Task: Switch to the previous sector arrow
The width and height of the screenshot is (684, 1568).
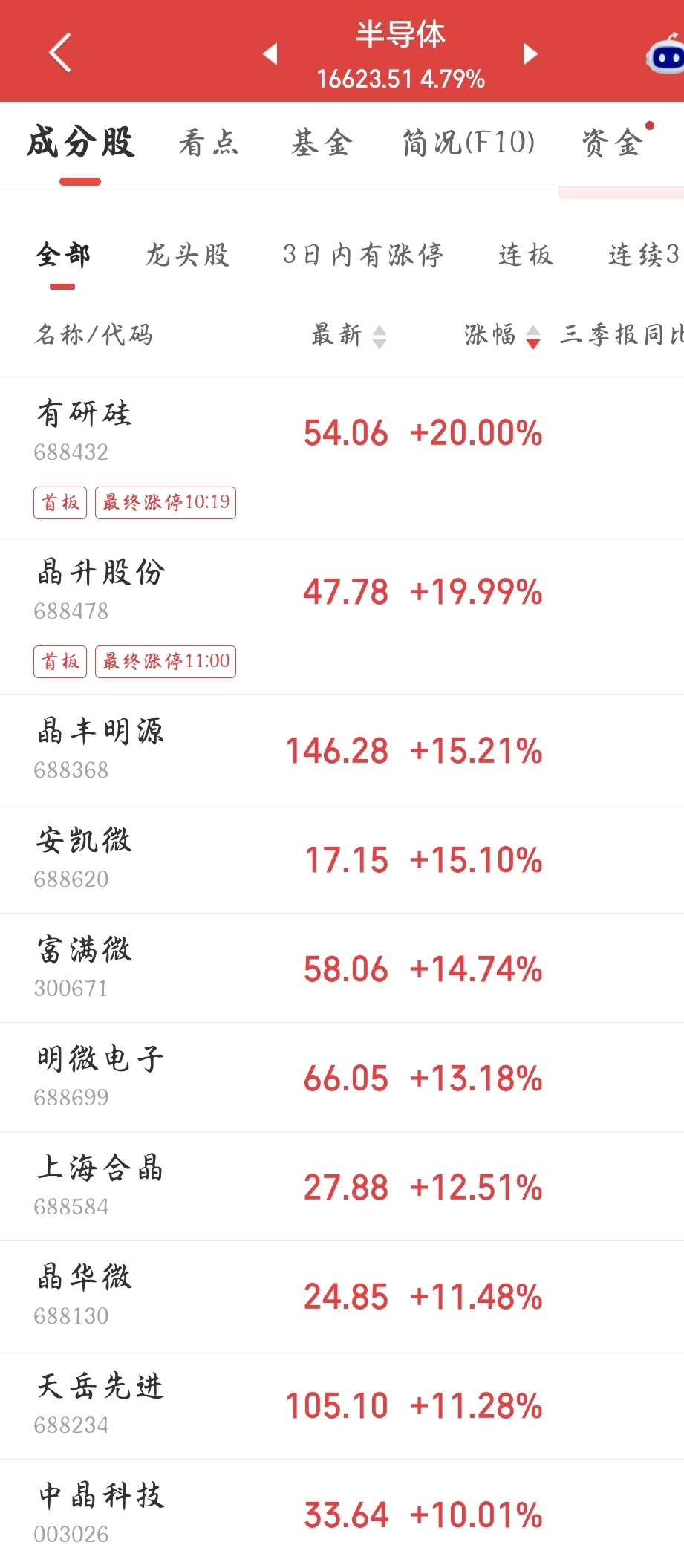Action: (x=270, y=53)
